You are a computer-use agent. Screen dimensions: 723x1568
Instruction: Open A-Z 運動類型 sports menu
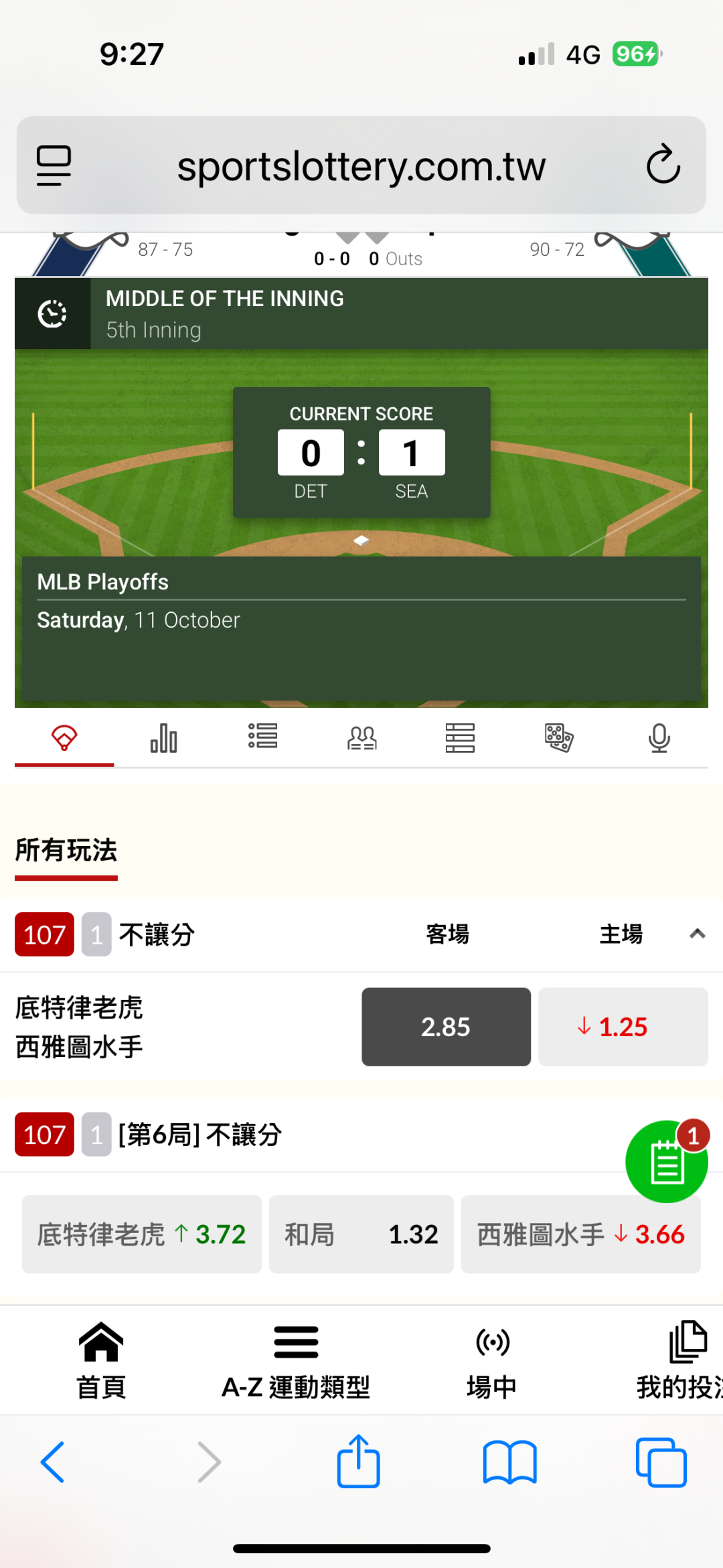pyautogui.click(x=296, y=1361)
